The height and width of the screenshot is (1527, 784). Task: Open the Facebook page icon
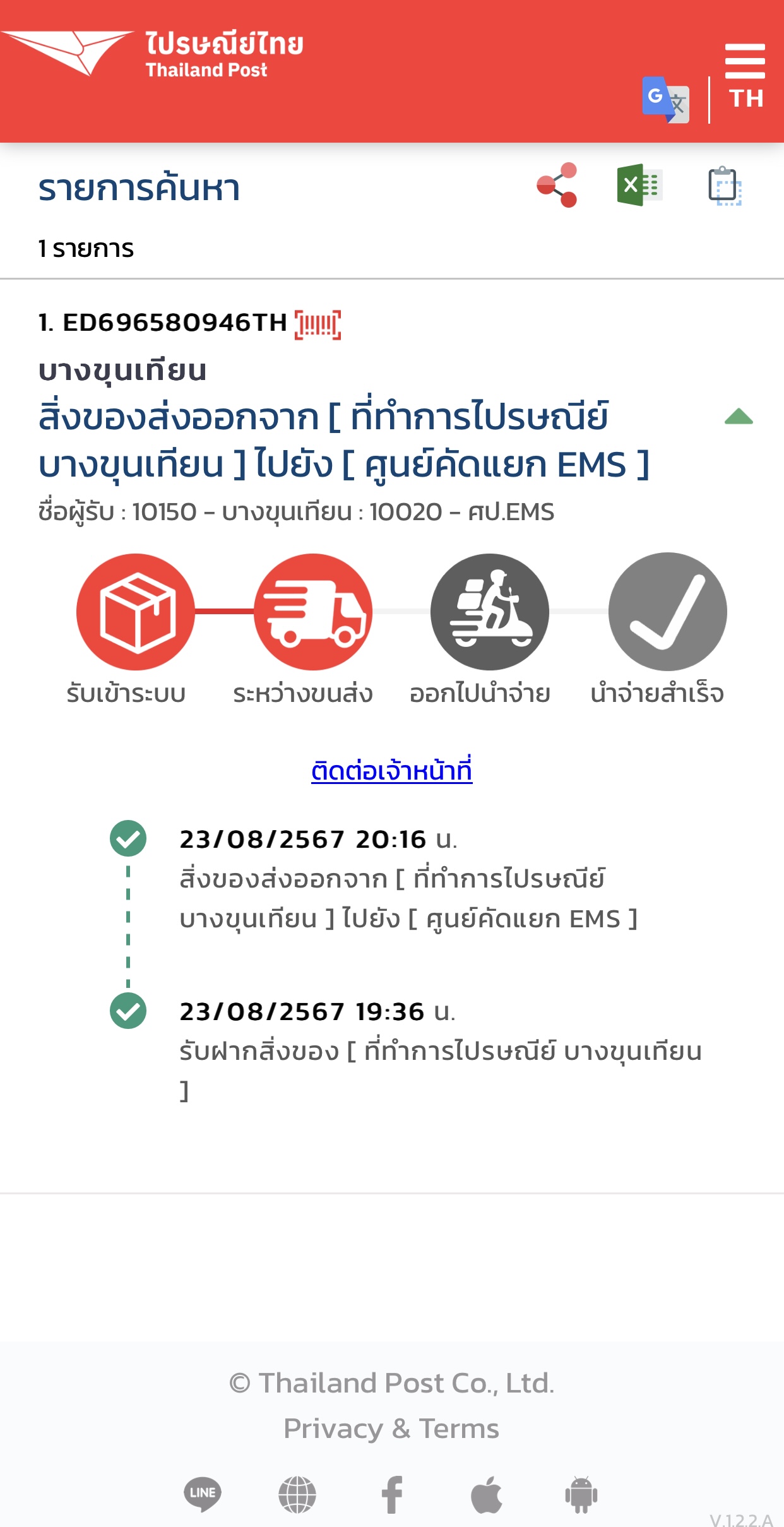pos(392,1495)
